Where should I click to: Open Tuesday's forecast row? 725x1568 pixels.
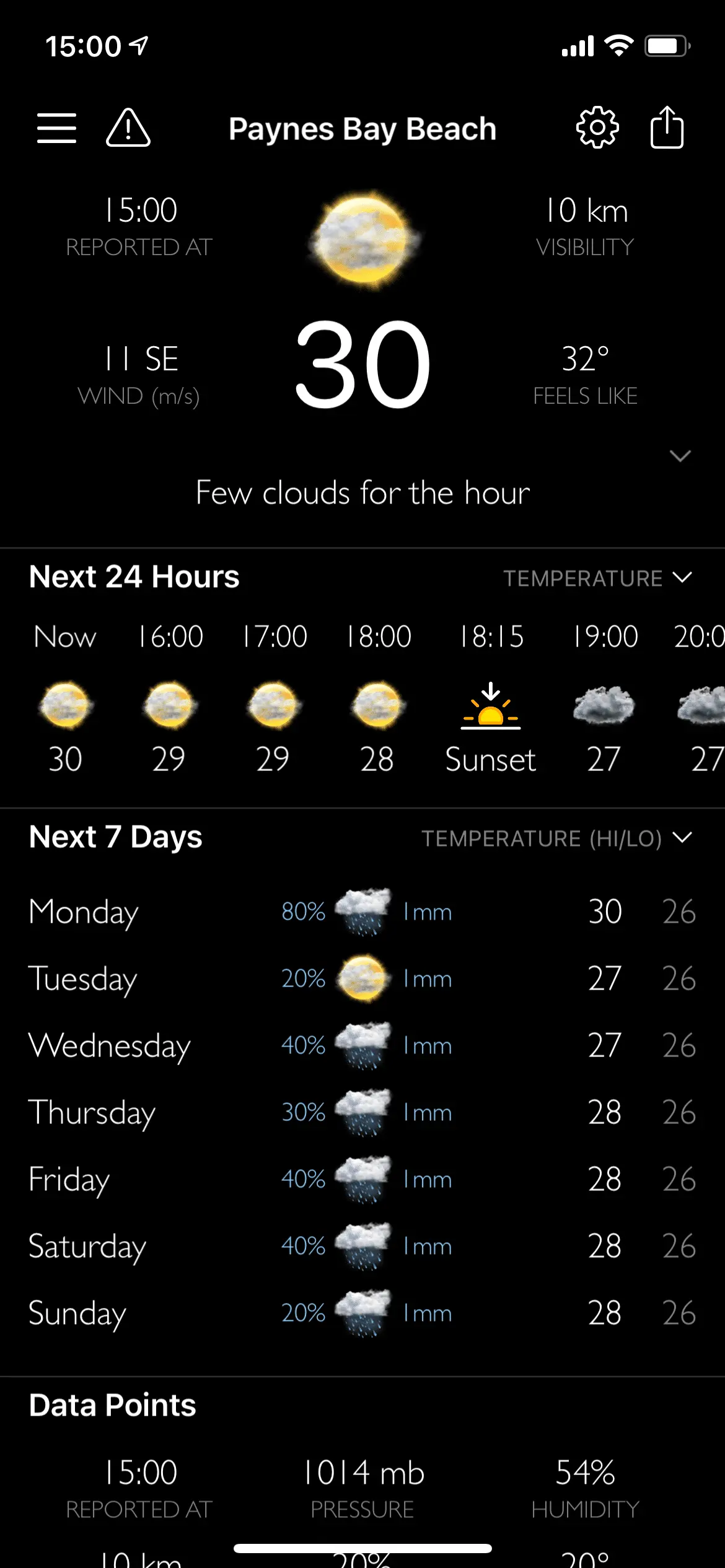point(362,979)
